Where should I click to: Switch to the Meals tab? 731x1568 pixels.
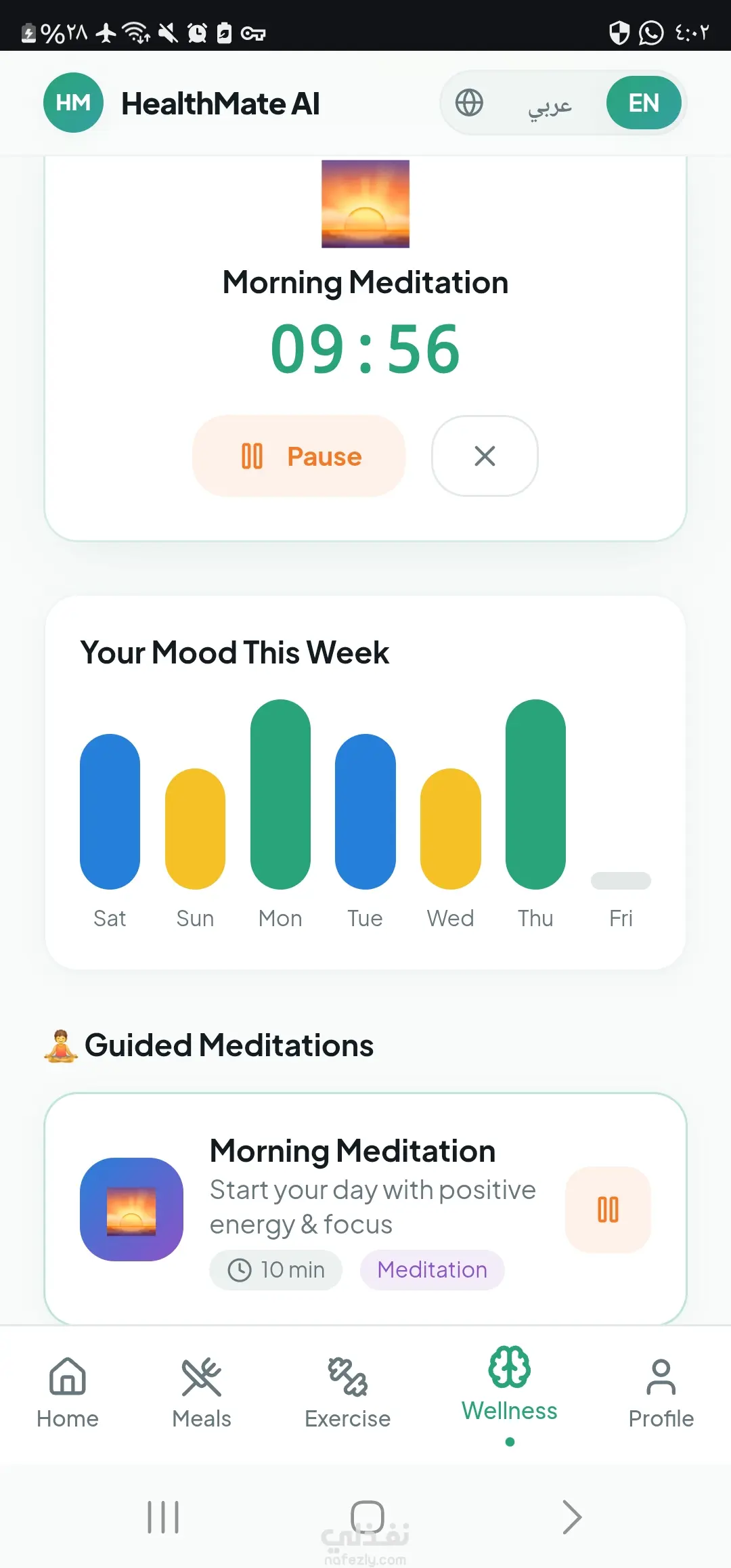pyautogui.click(x=202, y=1393)
